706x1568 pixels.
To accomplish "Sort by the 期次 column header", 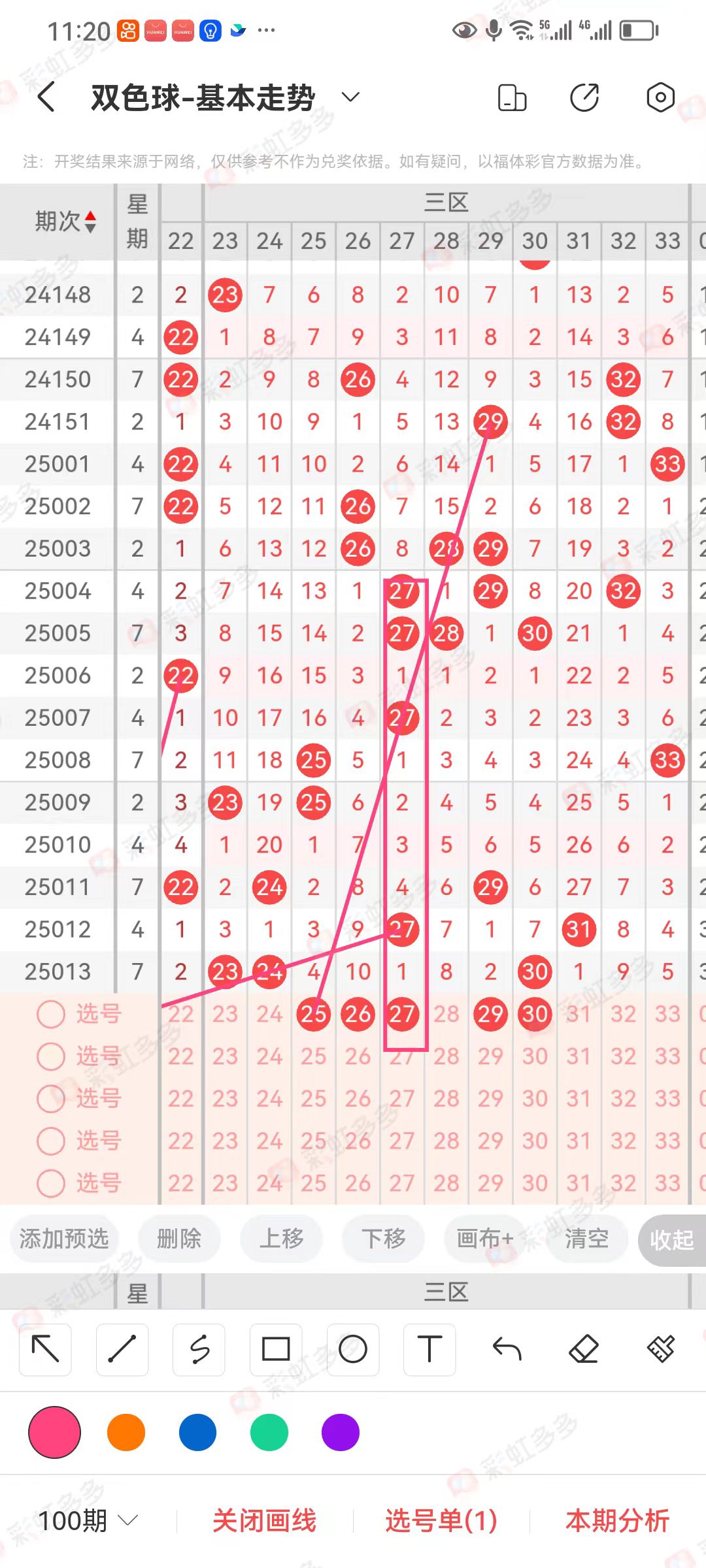I will [65, 221].
